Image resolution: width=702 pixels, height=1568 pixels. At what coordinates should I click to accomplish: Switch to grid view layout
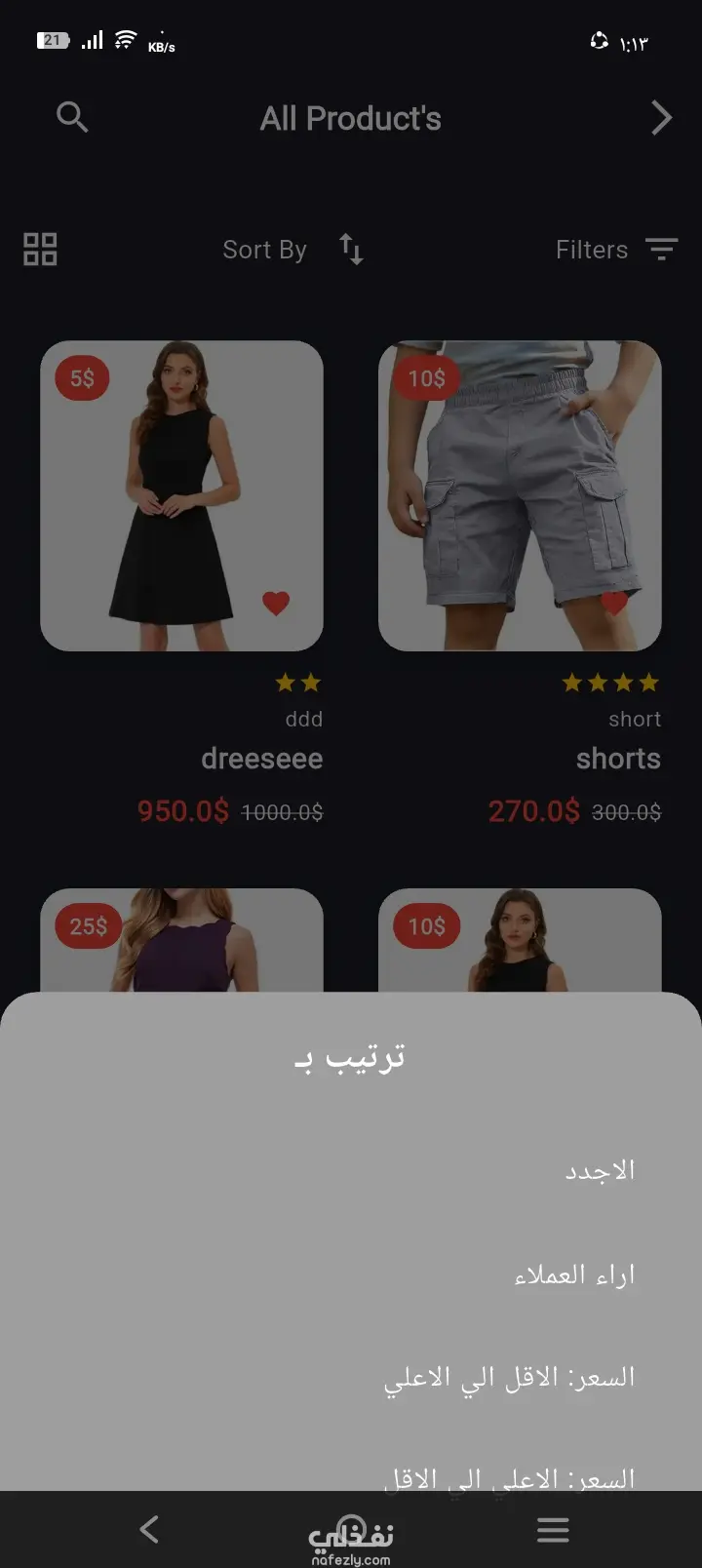point(40,250)
